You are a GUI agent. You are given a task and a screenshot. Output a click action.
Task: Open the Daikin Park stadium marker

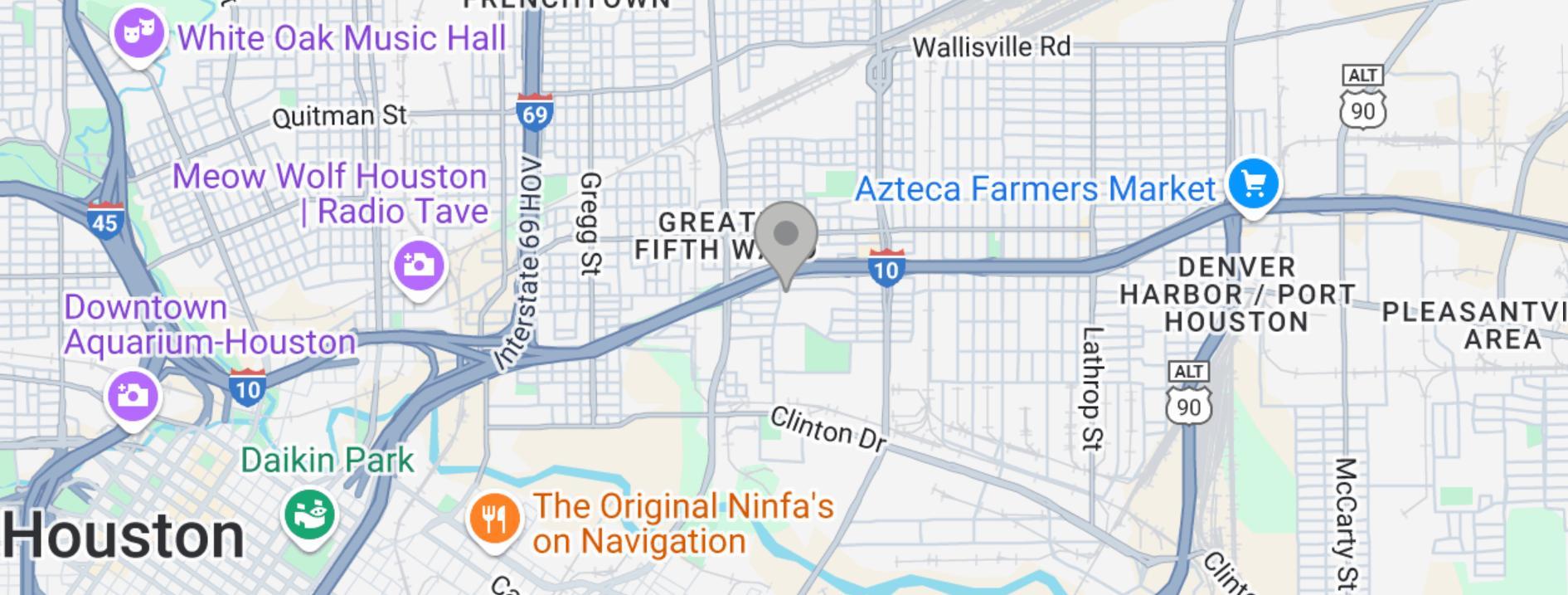click(x=310, y=515)
